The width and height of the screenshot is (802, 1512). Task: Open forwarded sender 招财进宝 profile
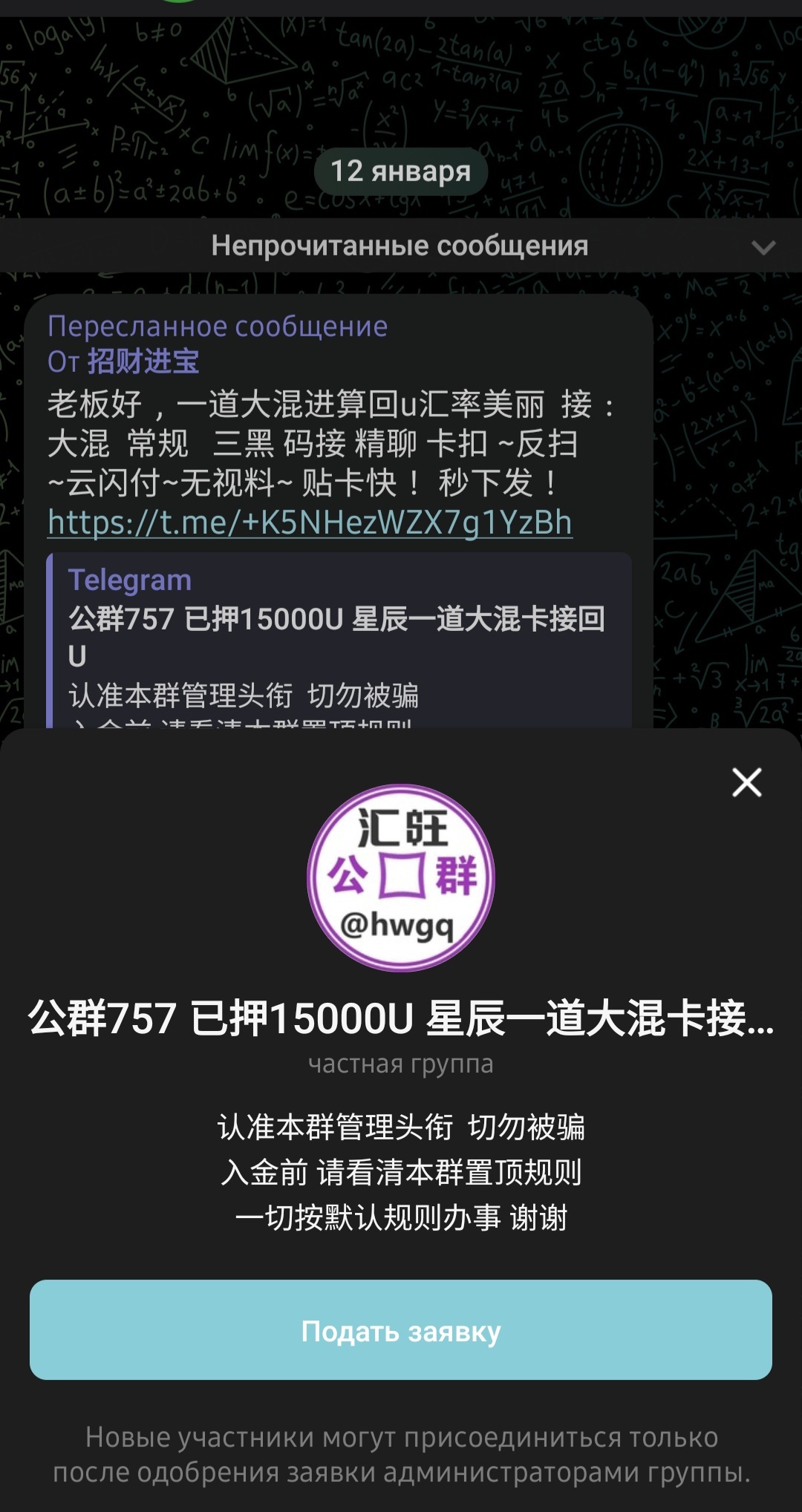pos(143,361)
